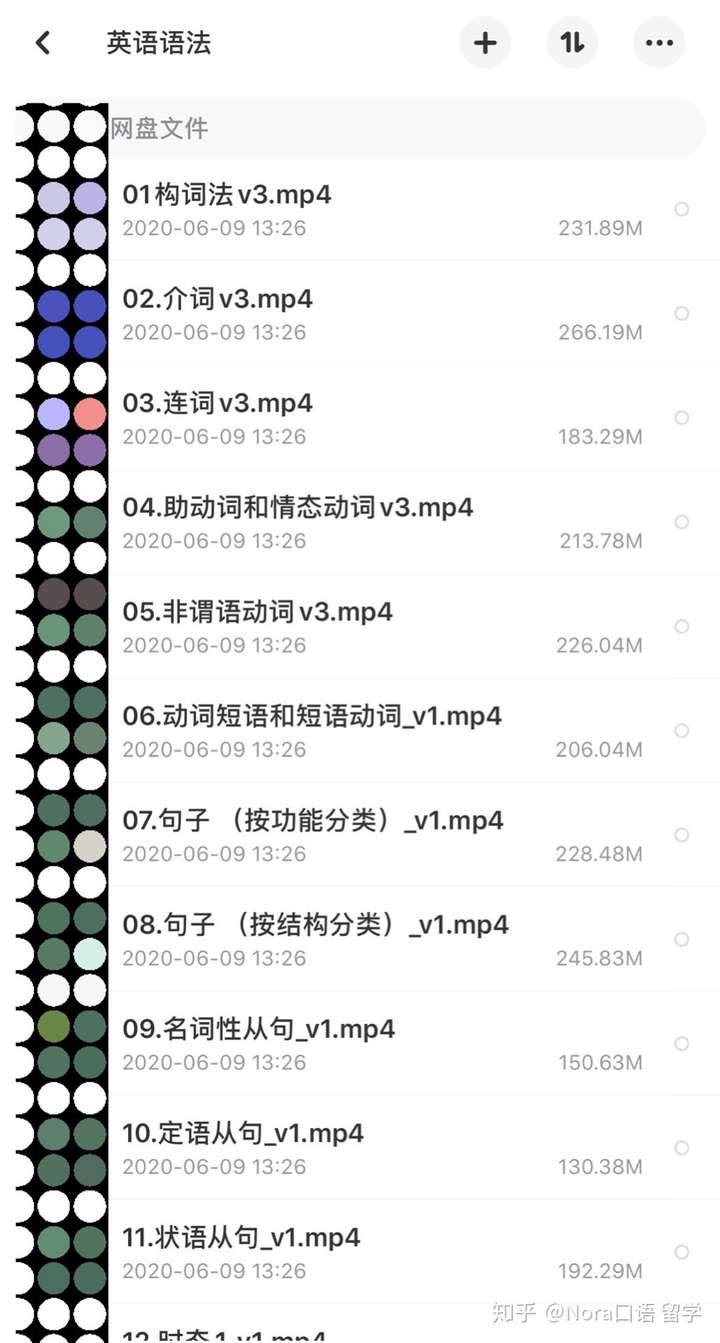Open 08.句子（按结构分类）_v1.mp4
This screenshot has width=720, height=1343.
tap(316, 925)
